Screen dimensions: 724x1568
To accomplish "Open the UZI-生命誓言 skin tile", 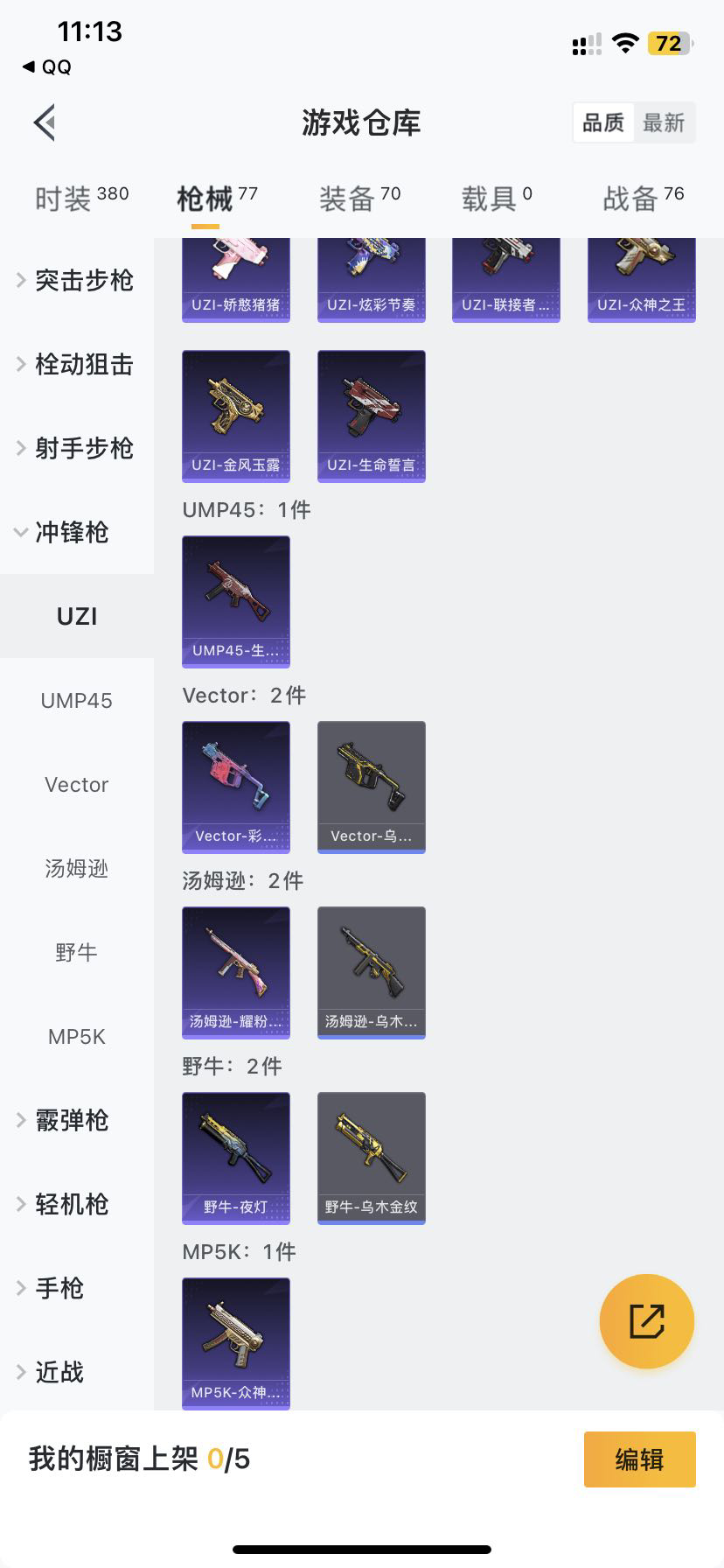I will click(x=372, y=416).
